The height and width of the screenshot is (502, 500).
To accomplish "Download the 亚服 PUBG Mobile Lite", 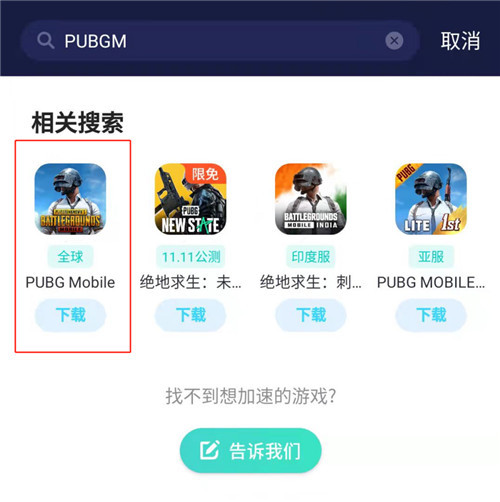I will 431,315.
